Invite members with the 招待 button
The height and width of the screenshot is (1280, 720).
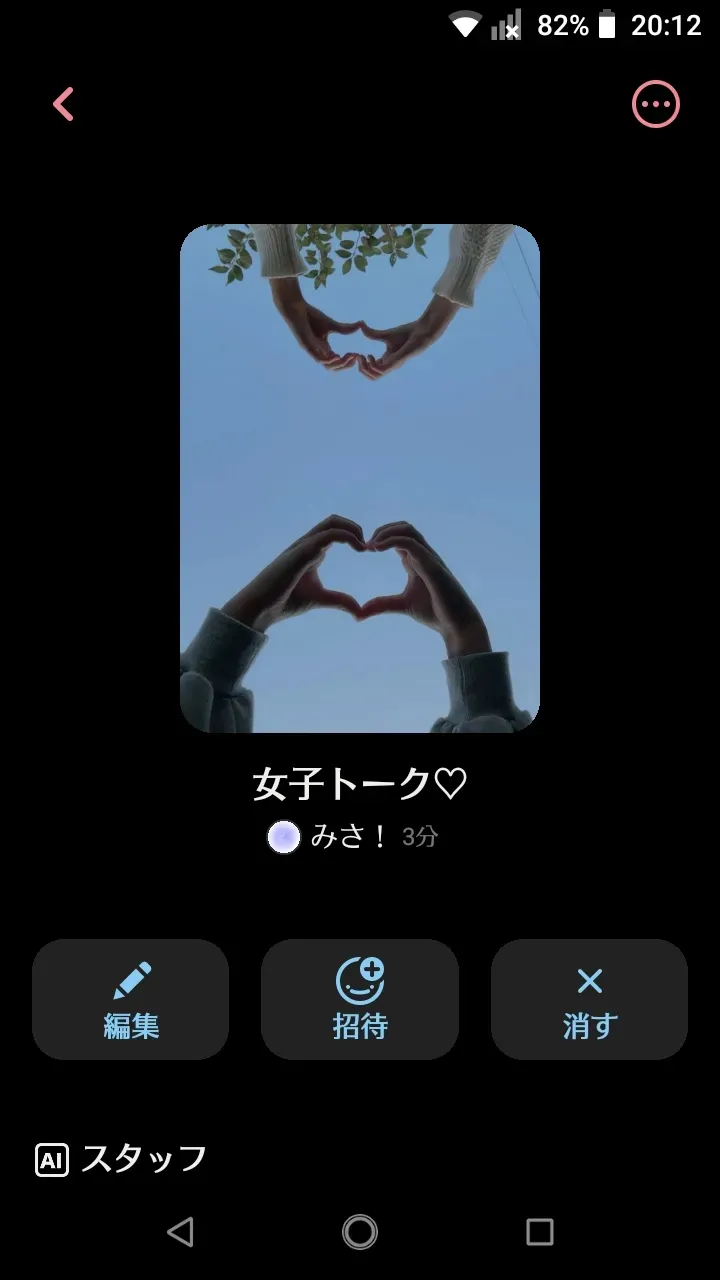tap(360, 999)
